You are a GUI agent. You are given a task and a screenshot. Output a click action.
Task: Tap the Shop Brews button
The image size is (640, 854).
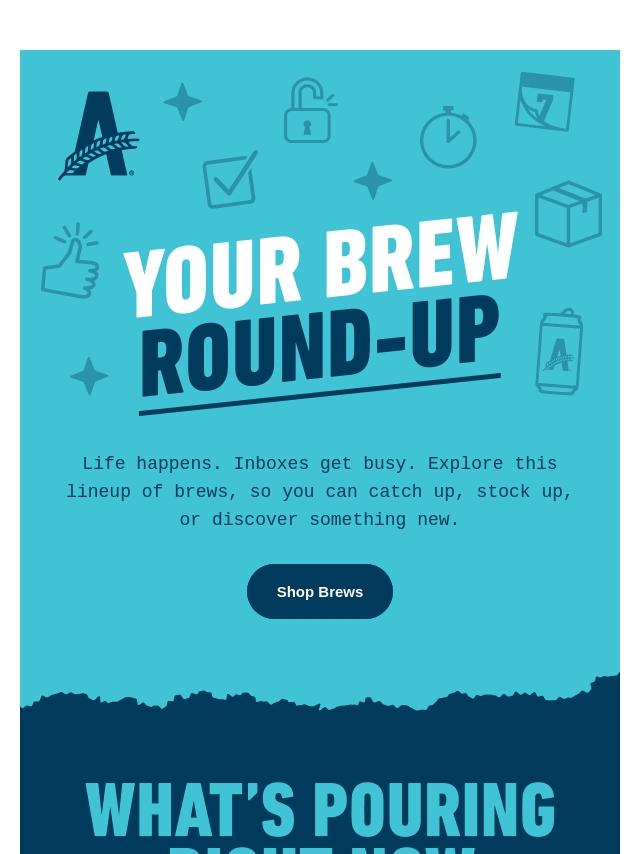320,591
